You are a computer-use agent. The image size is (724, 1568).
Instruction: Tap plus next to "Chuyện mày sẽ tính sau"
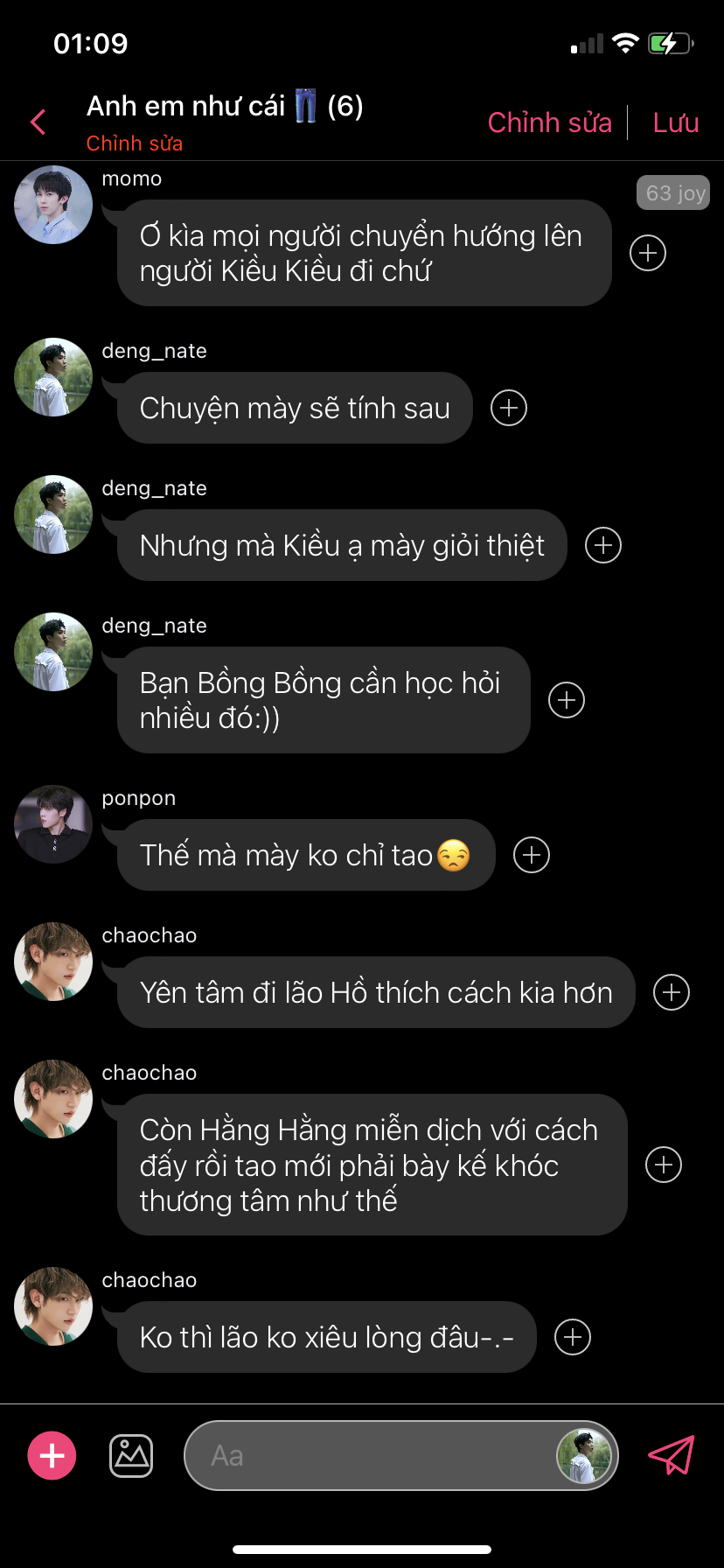coord(509,408)
